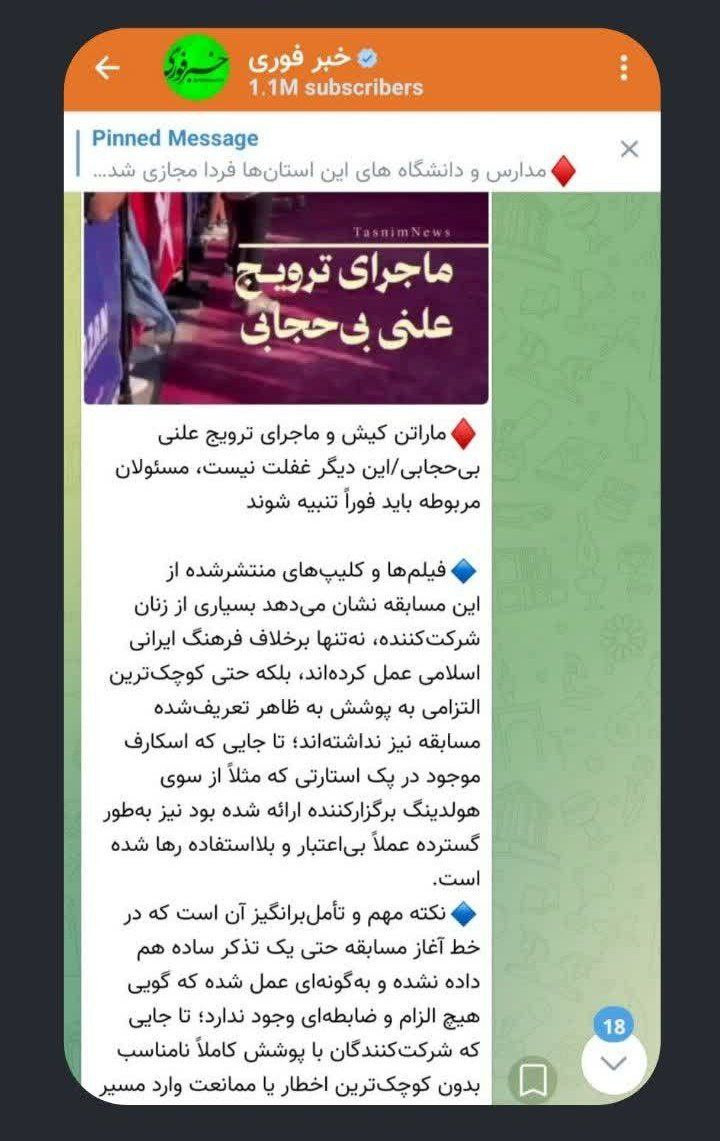This screenshot has height=1141, width=720.
Task: Go back using the header arrow
Action: tap(107, 68)
